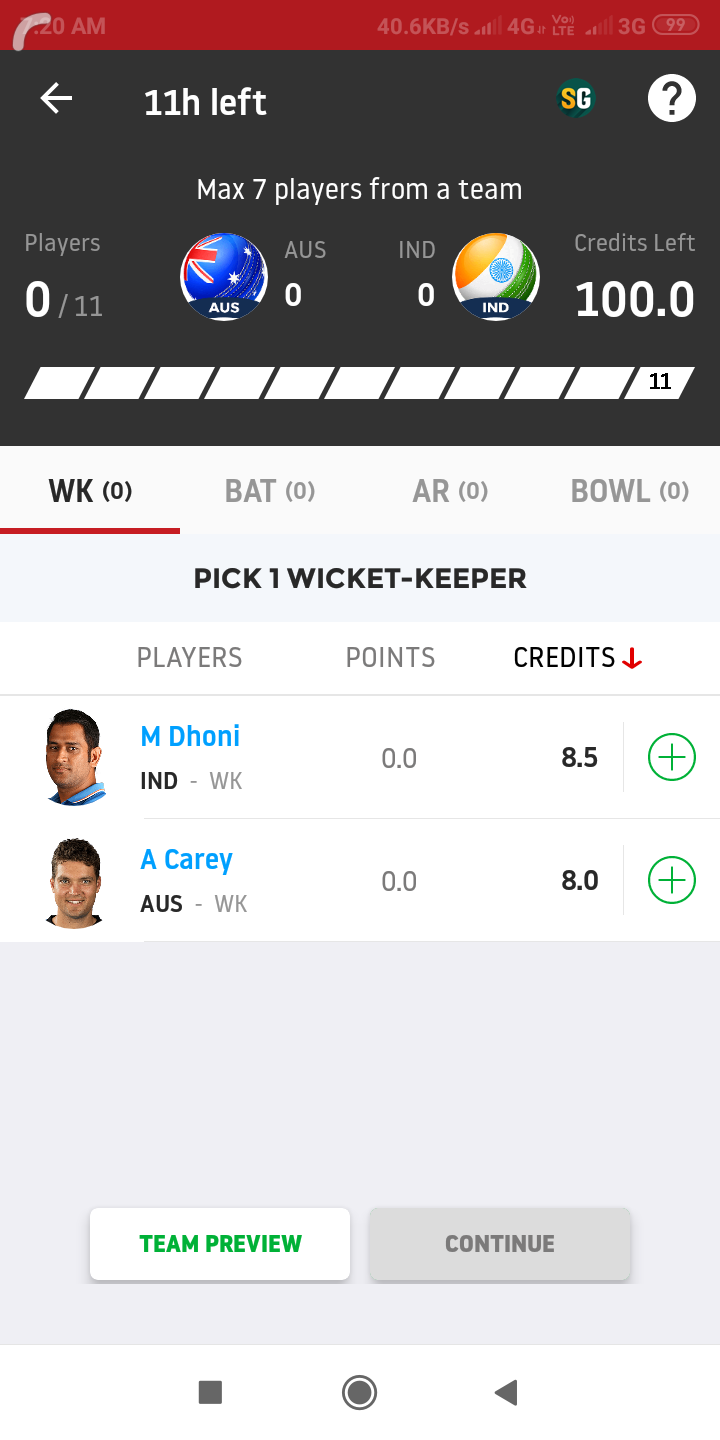Open Team Preview
Viewport: 720px width, 1440px height.
[220, 1244]
